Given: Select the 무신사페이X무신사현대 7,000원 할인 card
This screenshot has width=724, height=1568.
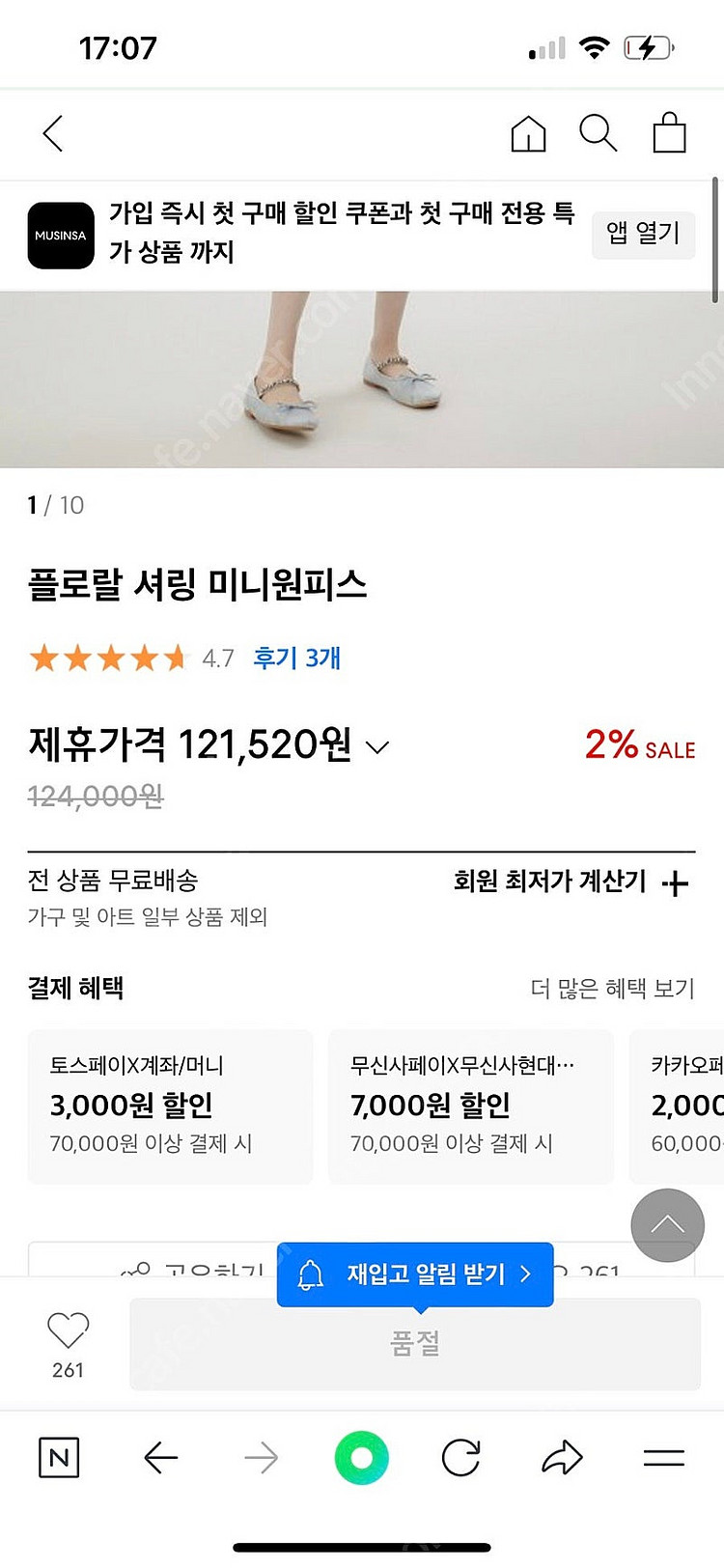Looking at the screenshot, I should [471, 1106].
